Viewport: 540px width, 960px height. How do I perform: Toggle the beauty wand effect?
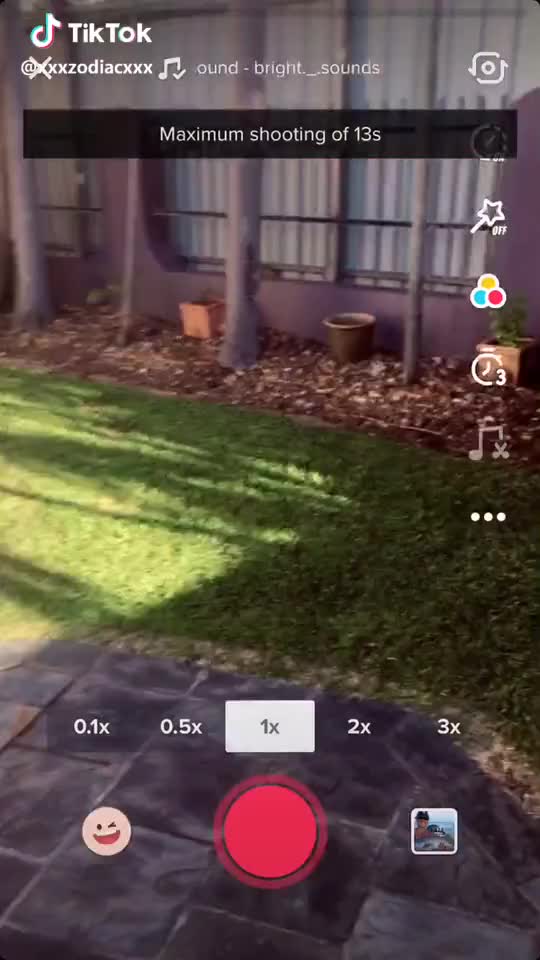(x=488, y=217)
